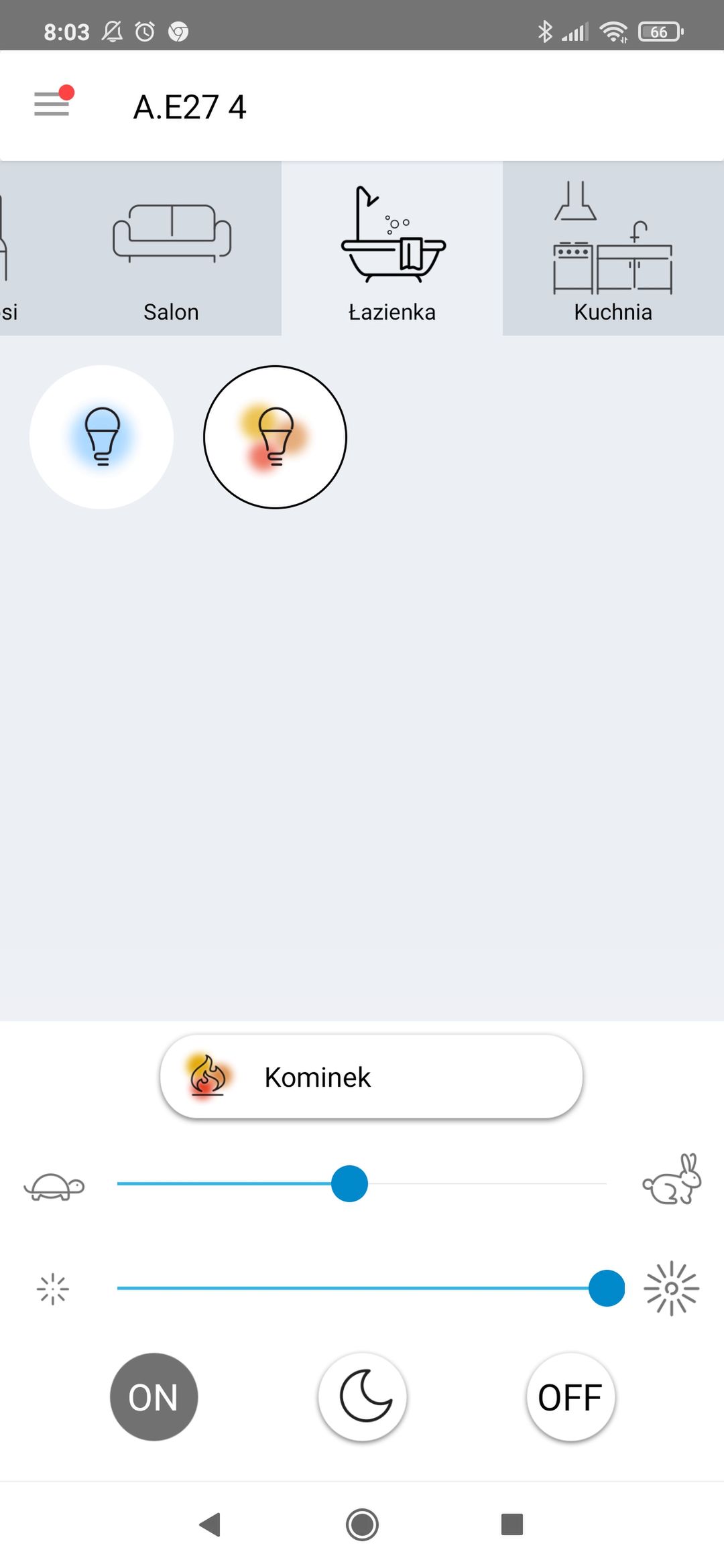Select the Łazienka room tab
This screenshot has height=1568, width=724.
pyautogui.click(x=392, y=249)
